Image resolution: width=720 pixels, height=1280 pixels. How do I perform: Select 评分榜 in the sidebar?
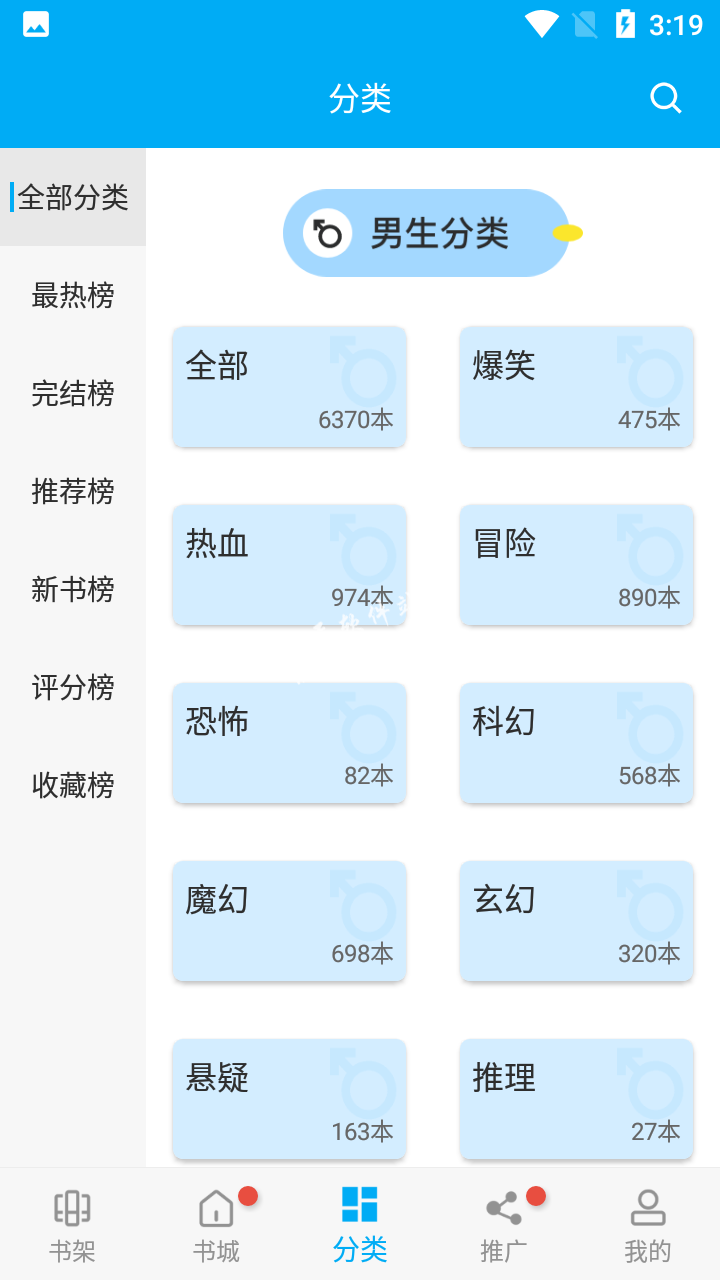73,687
